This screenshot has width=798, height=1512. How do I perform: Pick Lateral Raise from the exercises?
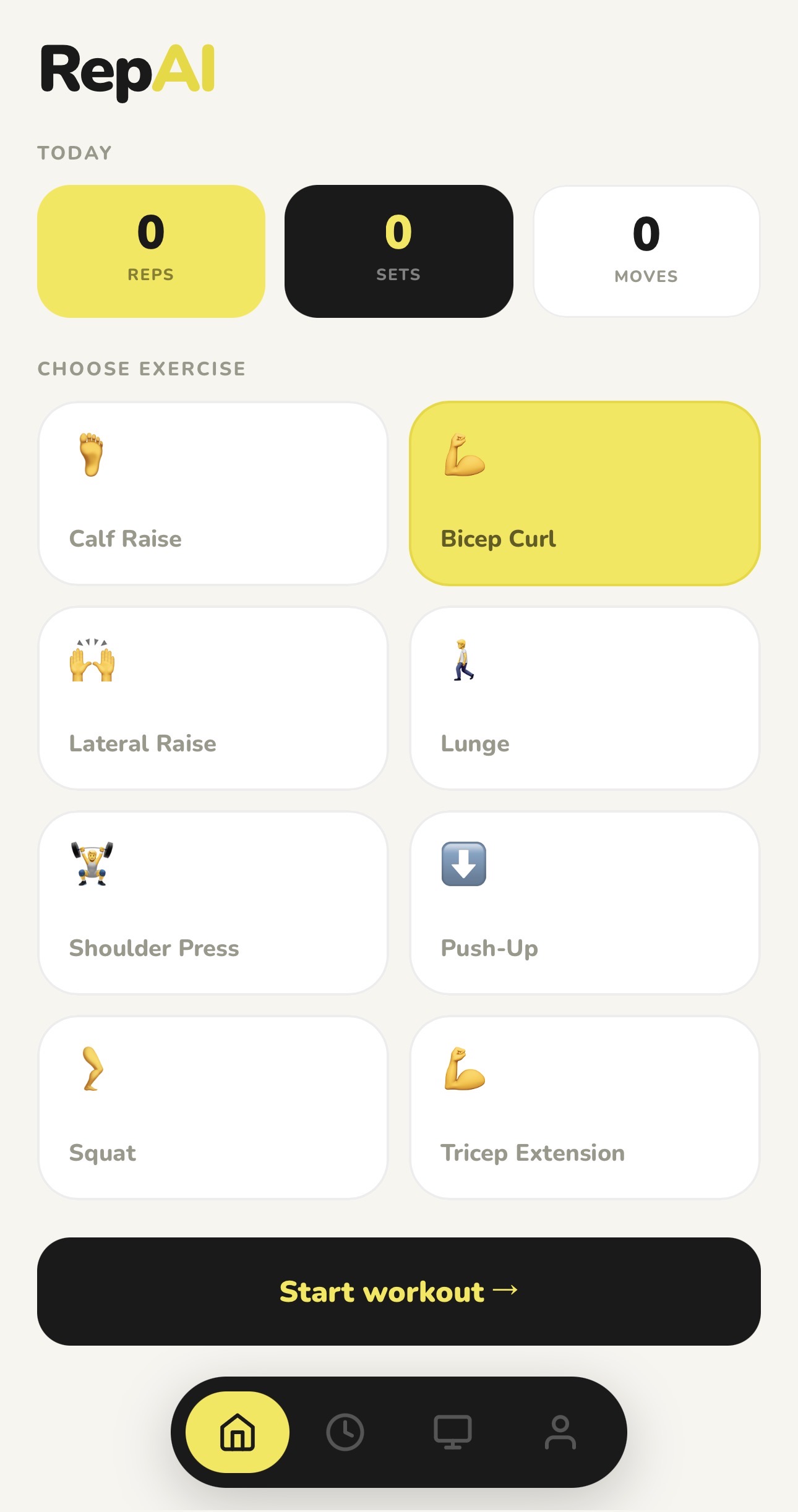point(213,698)
